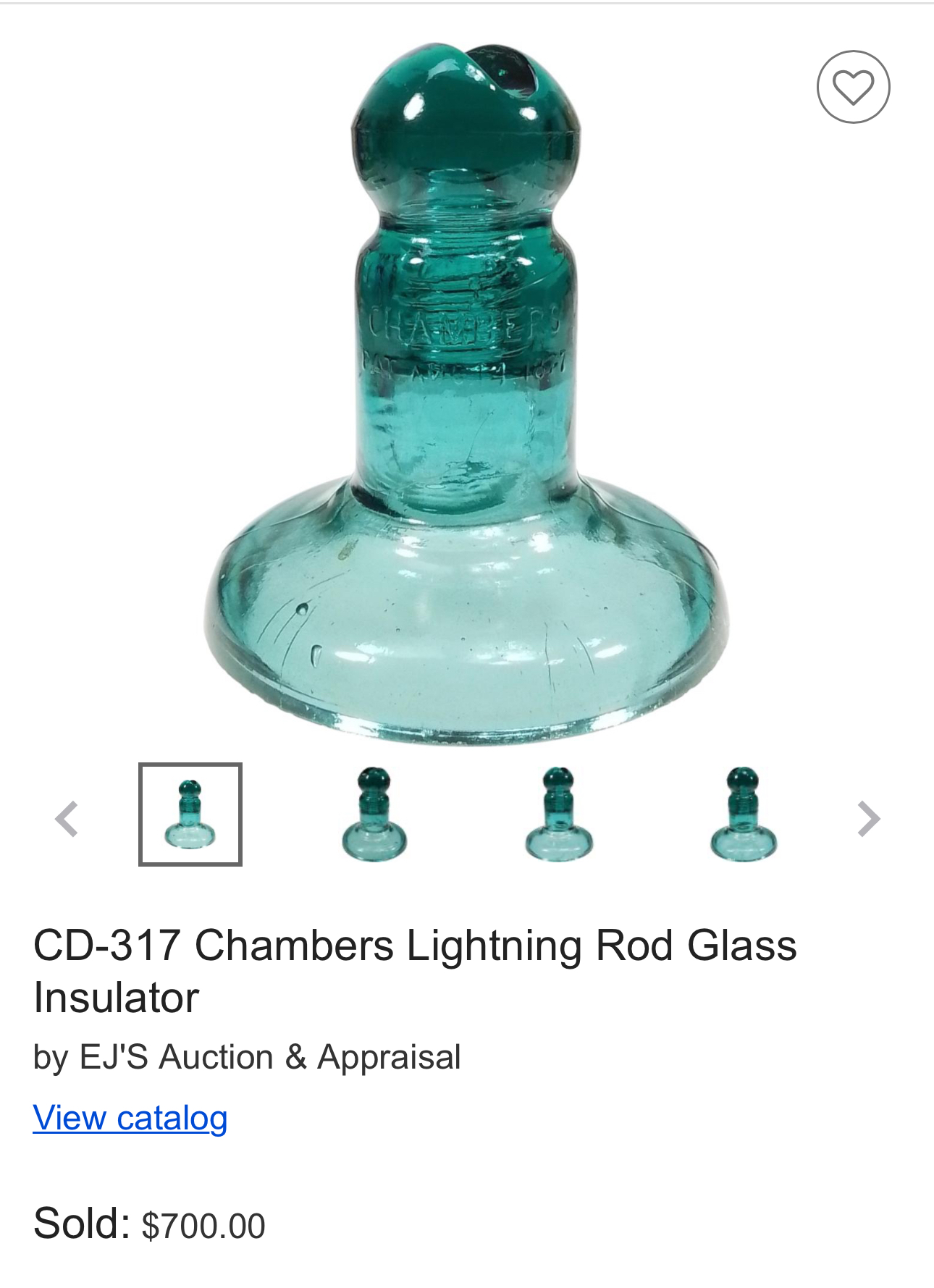The width and height of the screenshot is (934, 1288).
Task: Save this insulator lot with the heart icon
Action: pos(853,87)
